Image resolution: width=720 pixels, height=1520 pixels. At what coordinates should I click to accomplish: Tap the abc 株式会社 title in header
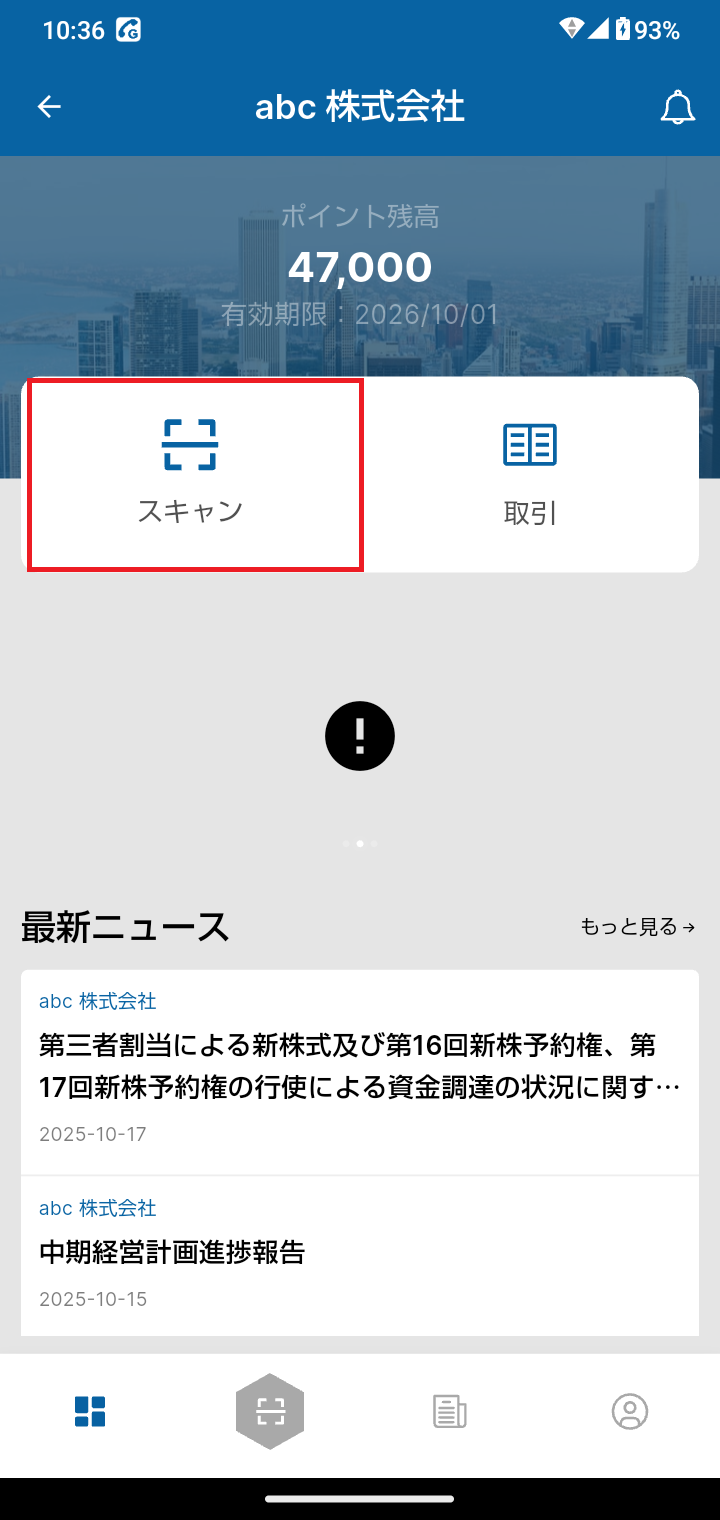(360, 107)
